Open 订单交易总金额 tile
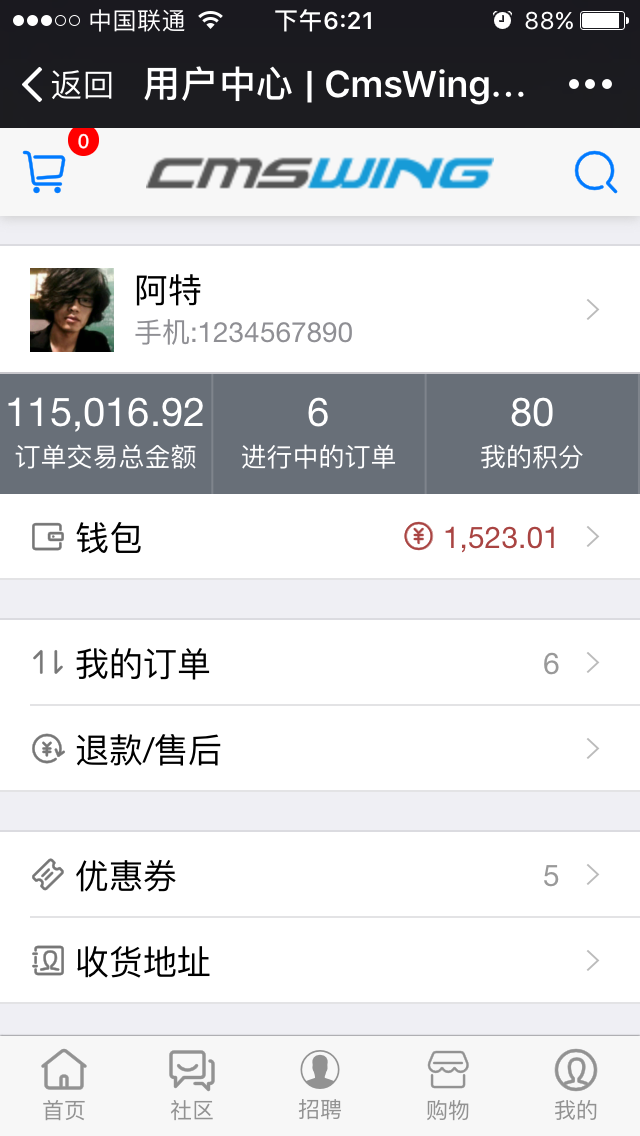640x1136 pixels. click(x=106, y=434)
